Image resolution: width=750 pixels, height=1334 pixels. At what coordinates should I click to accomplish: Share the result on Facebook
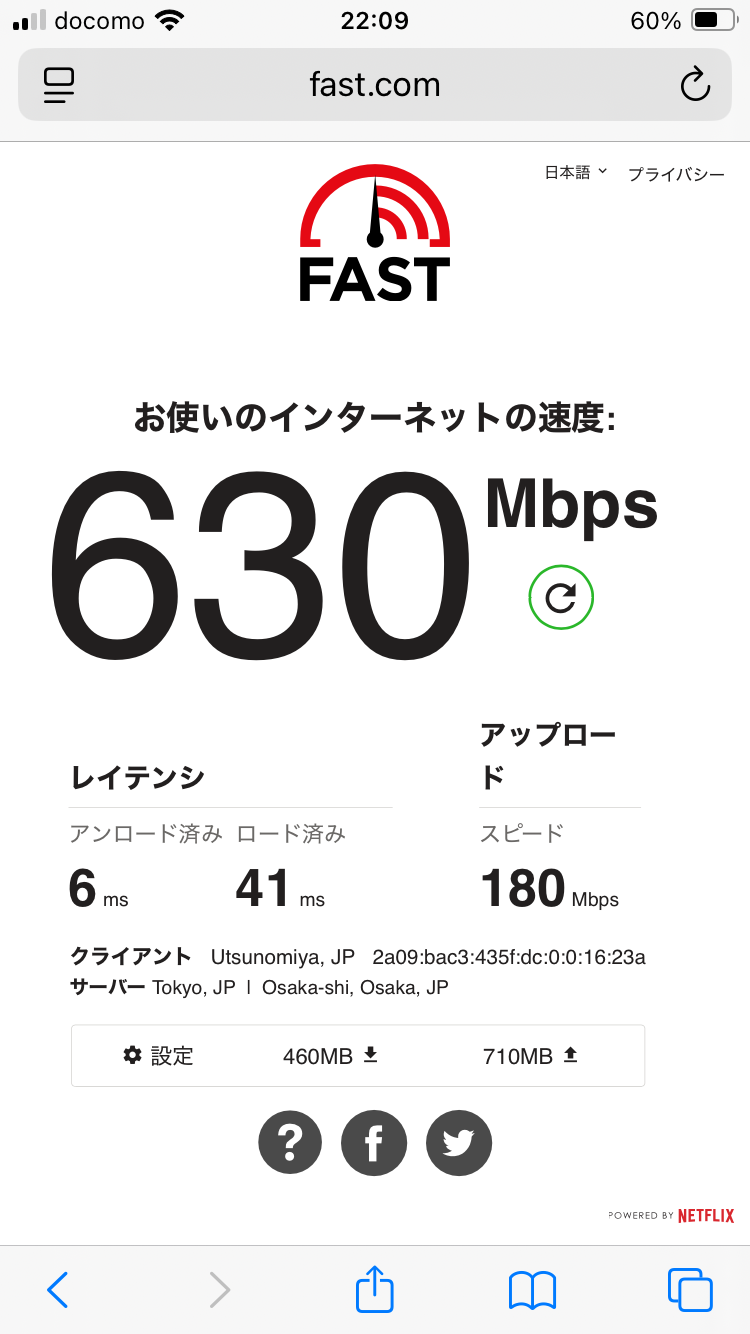pos(374,1142)
